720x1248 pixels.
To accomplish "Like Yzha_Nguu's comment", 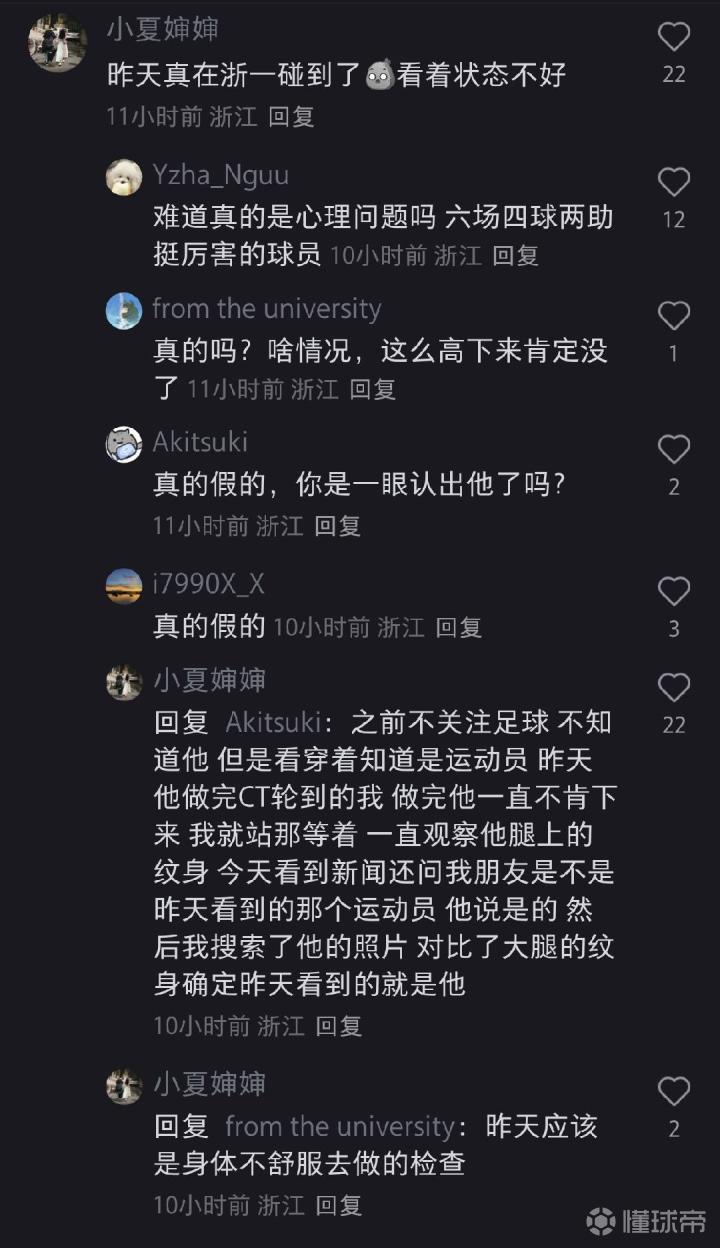I will click(x=674, y=182).
